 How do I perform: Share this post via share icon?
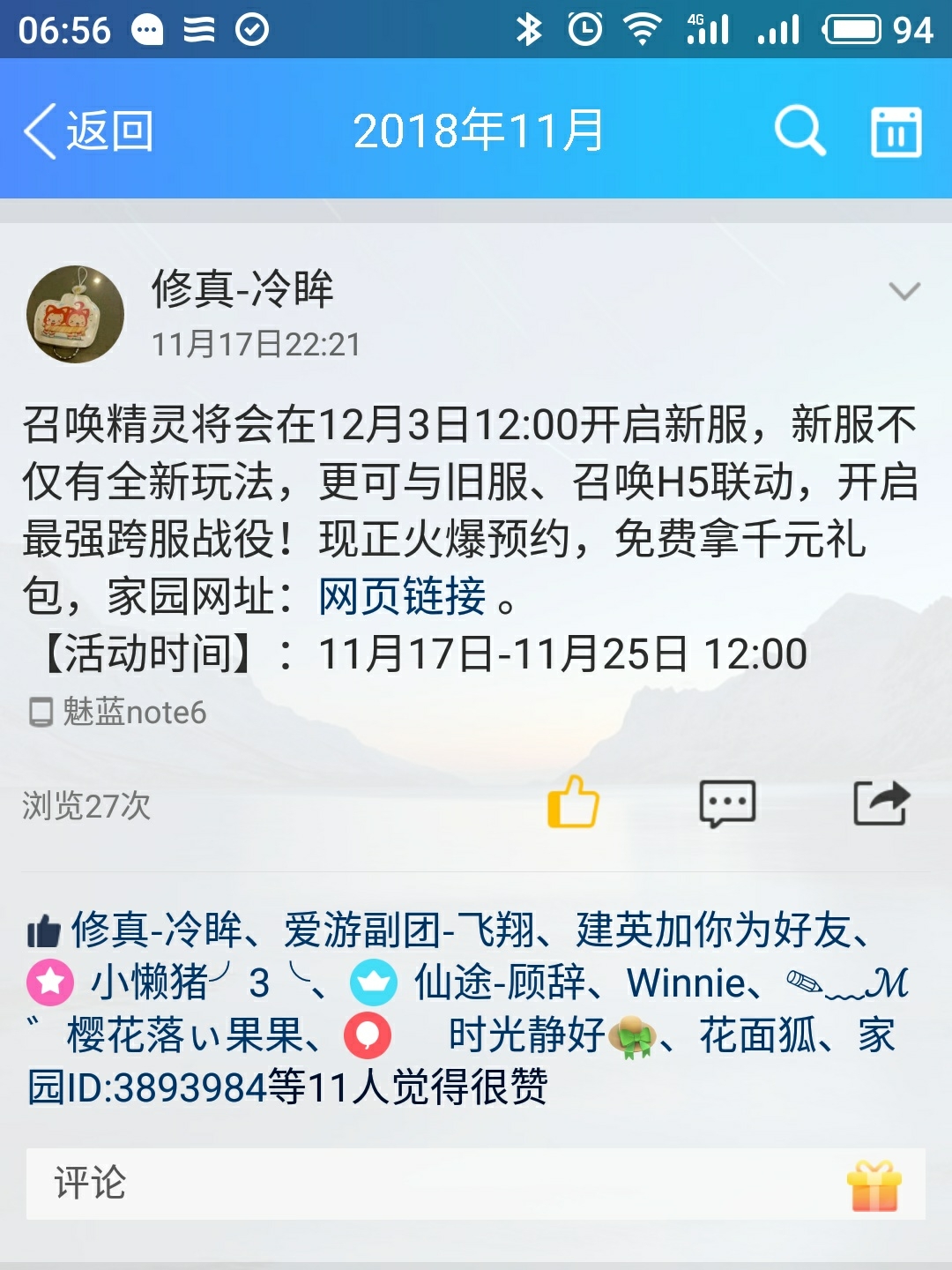tap(881, 803)
